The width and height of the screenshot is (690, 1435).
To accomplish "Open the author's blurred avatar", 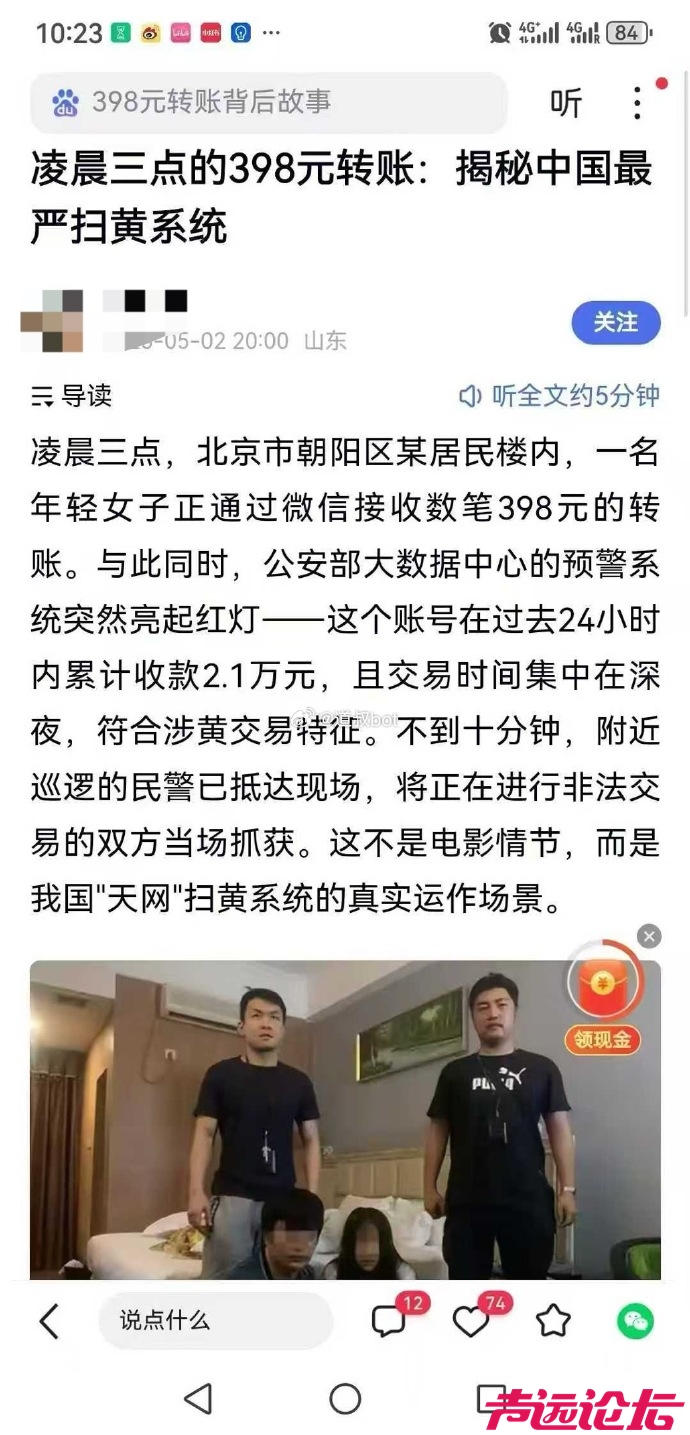I will click(x=52, y=322).
